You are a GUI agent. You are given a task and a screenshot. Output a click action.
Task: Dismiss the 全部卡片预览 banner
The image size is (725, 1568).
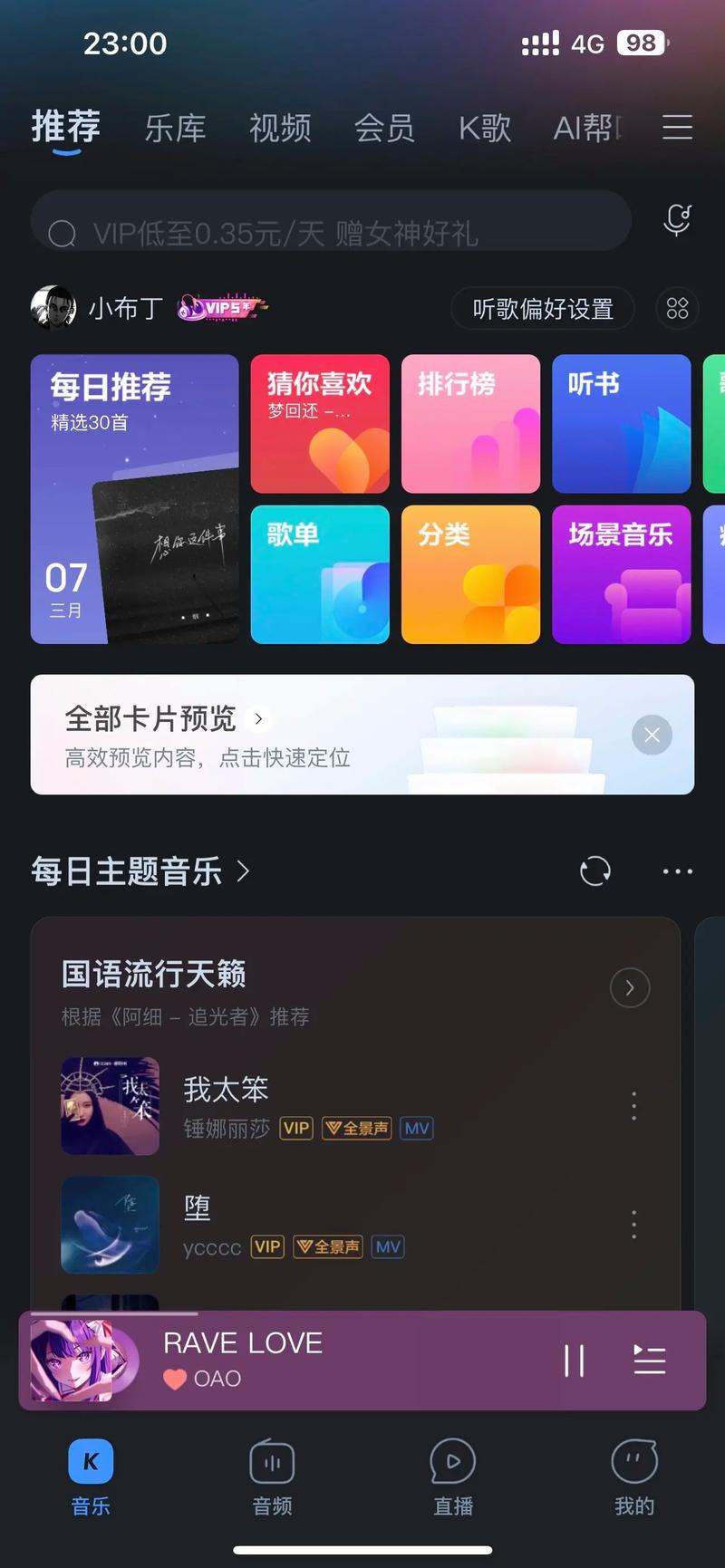(x=652, y=735)
